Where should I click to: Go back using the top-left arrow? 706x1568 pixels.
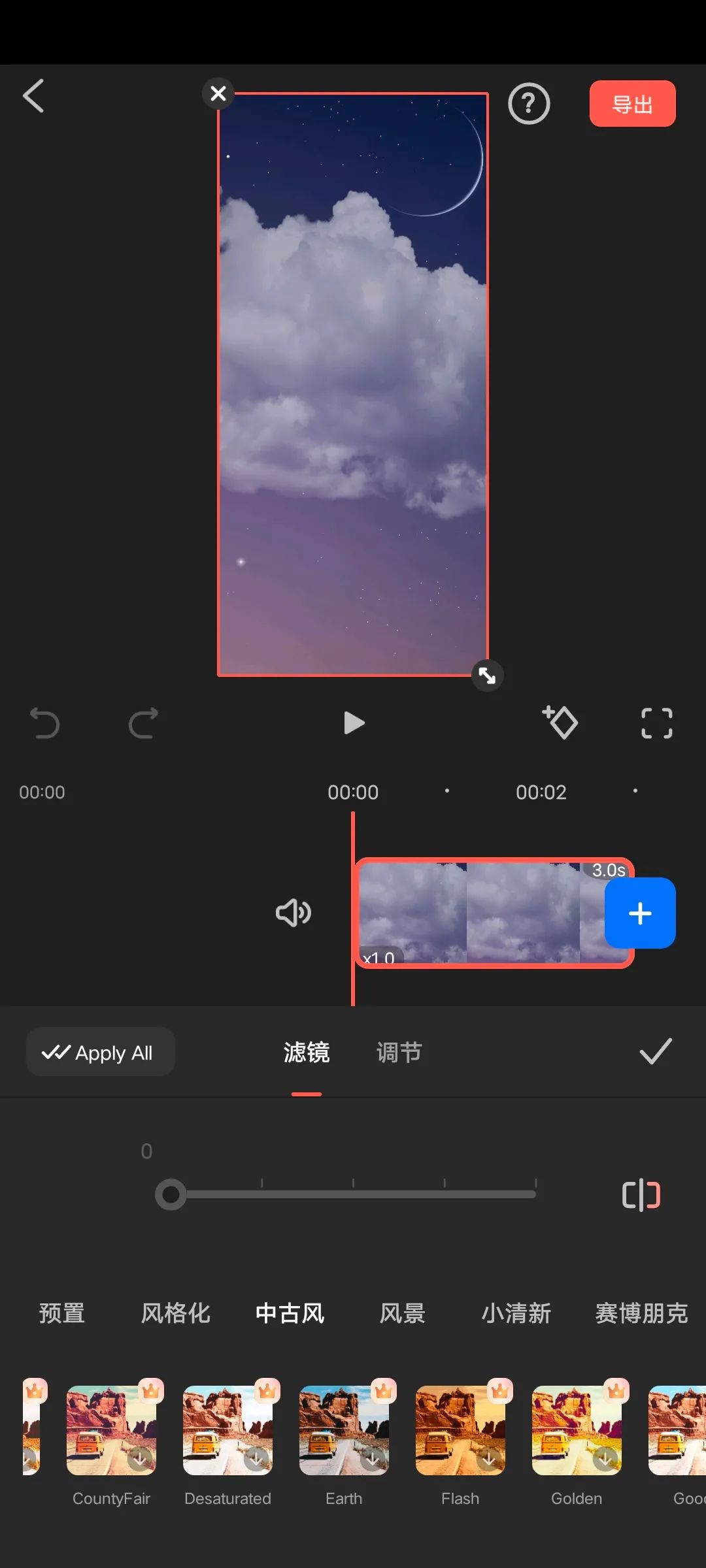click(x=34, y=97)
